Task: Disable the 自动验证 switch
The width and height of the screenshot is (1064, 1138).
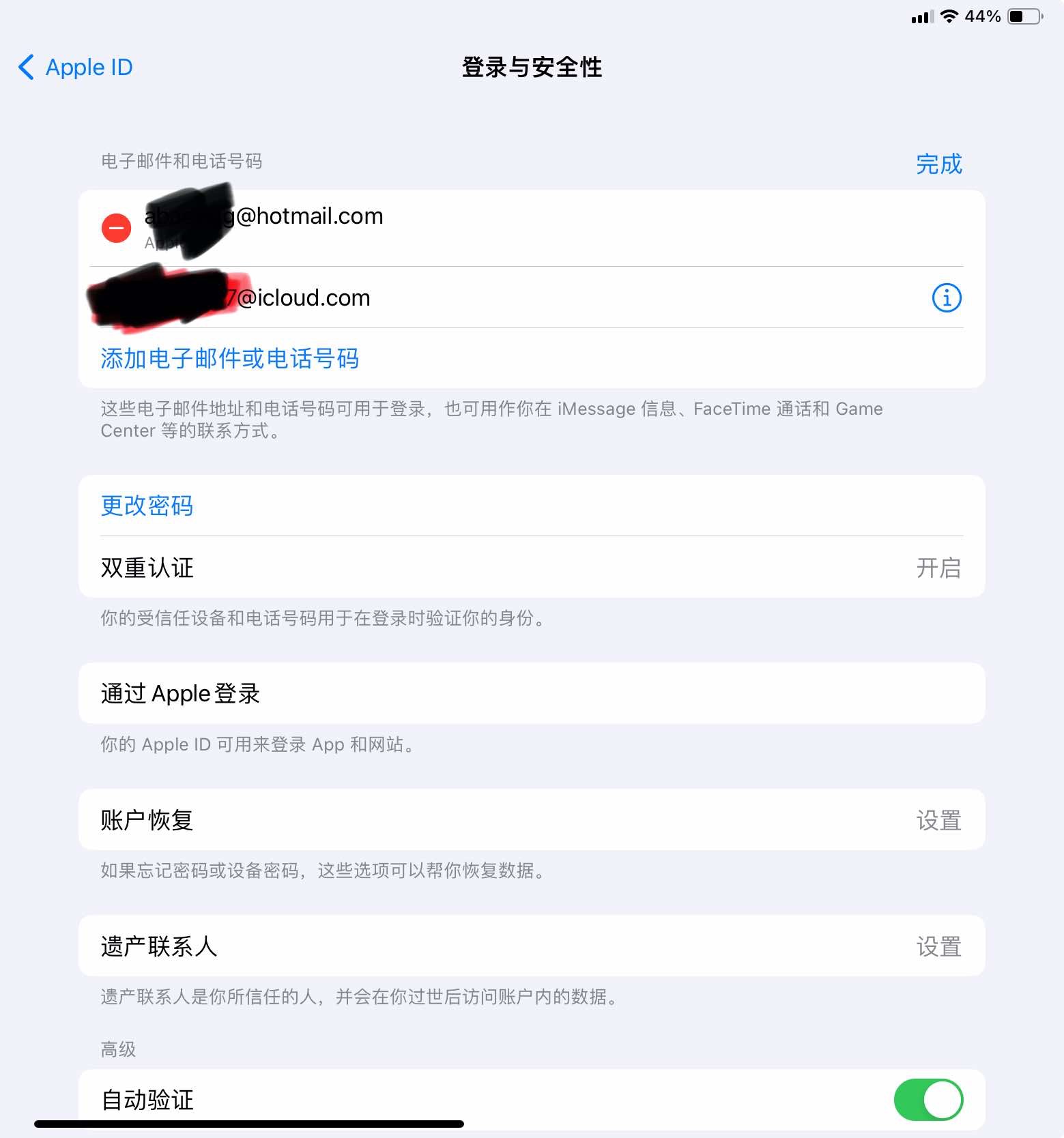Action: [928, 1099]
